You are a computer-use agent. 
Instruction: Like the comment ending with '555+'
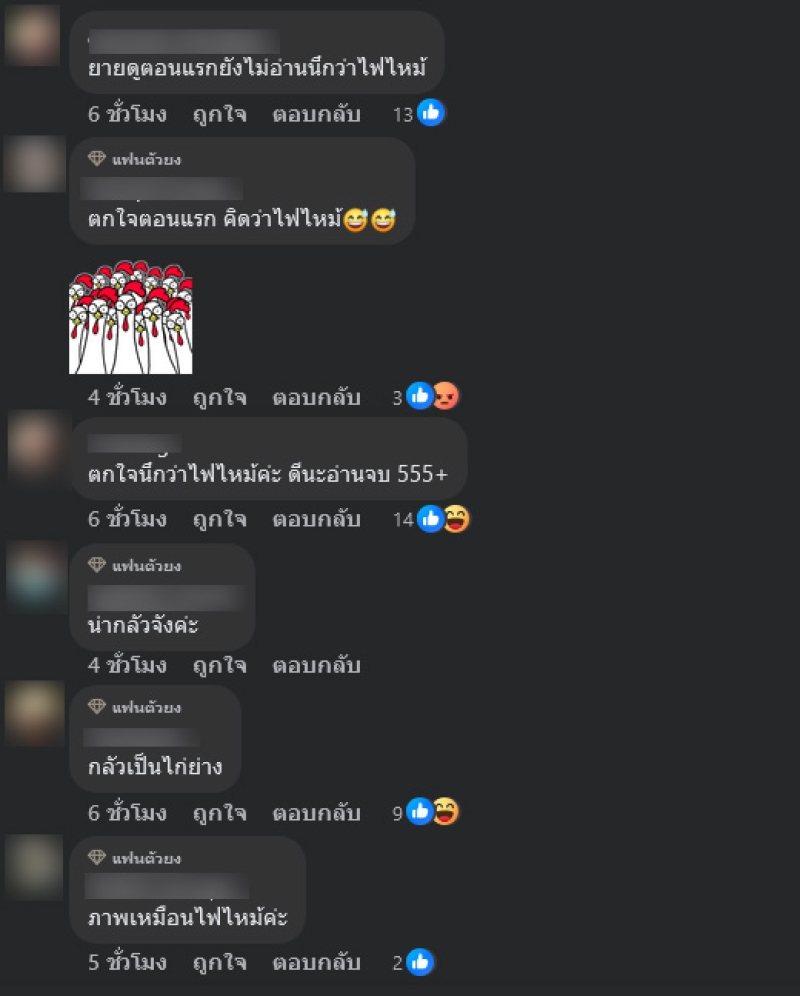220,519
